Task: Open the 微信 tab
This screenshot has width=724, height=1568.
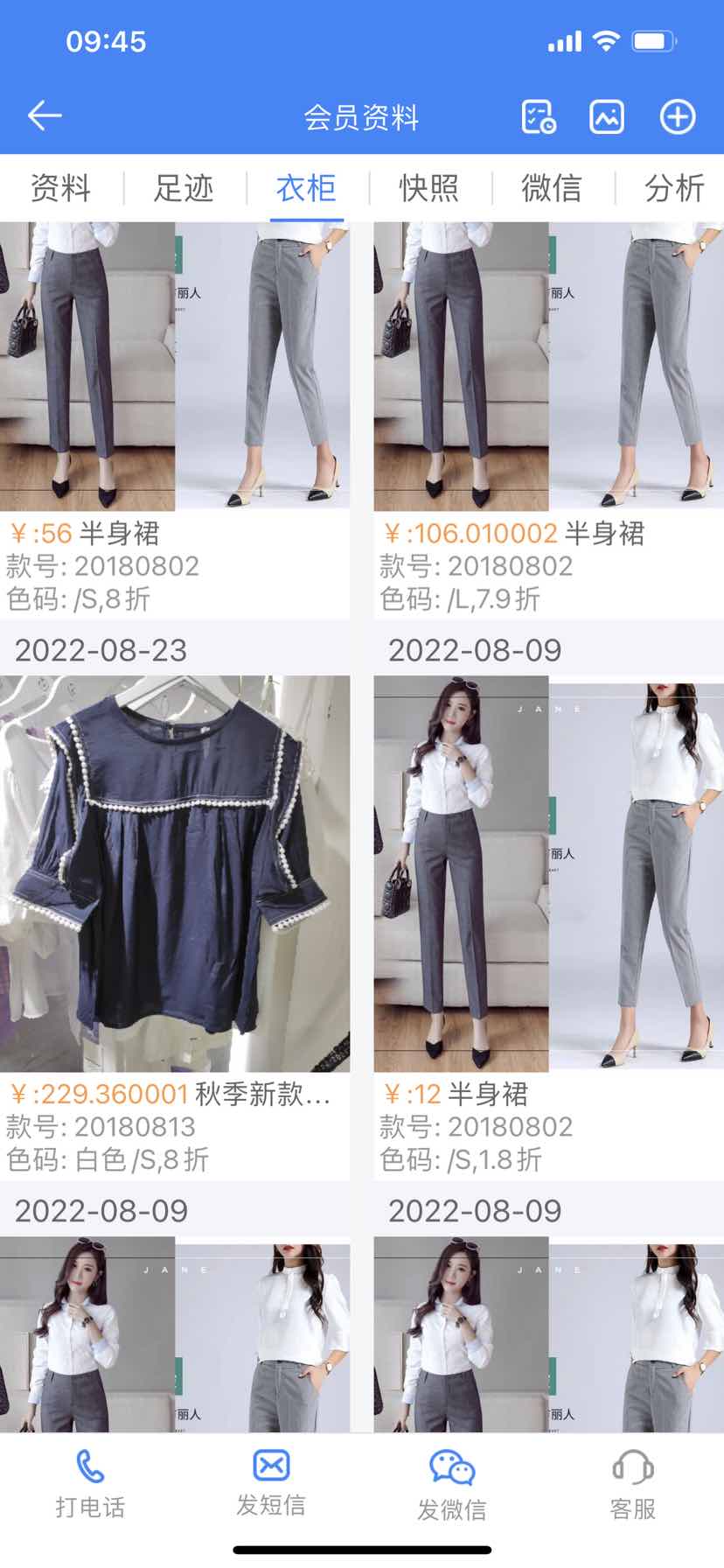Action: tap(552, 188)
